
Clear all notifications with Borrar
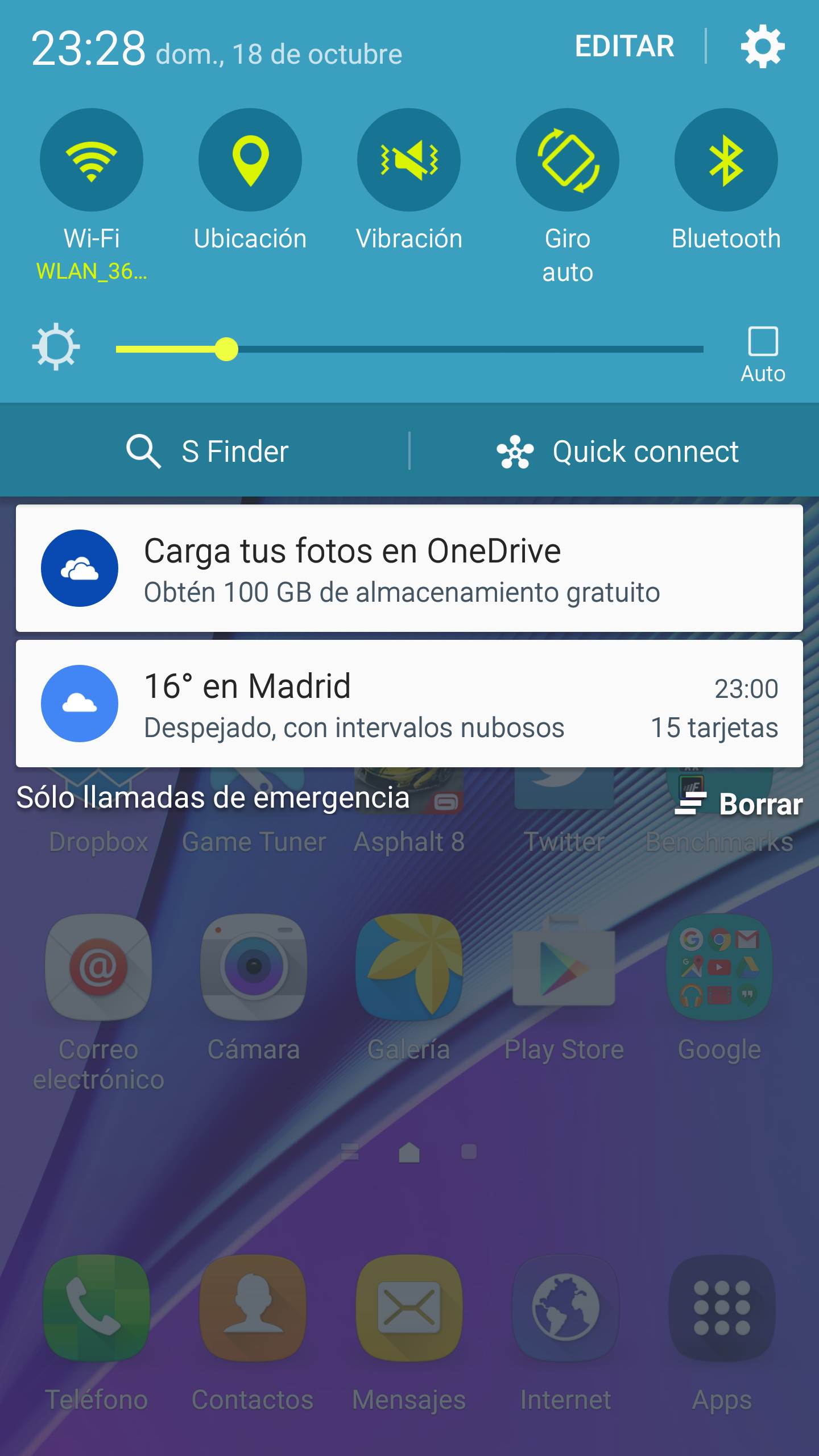(739, 804)
